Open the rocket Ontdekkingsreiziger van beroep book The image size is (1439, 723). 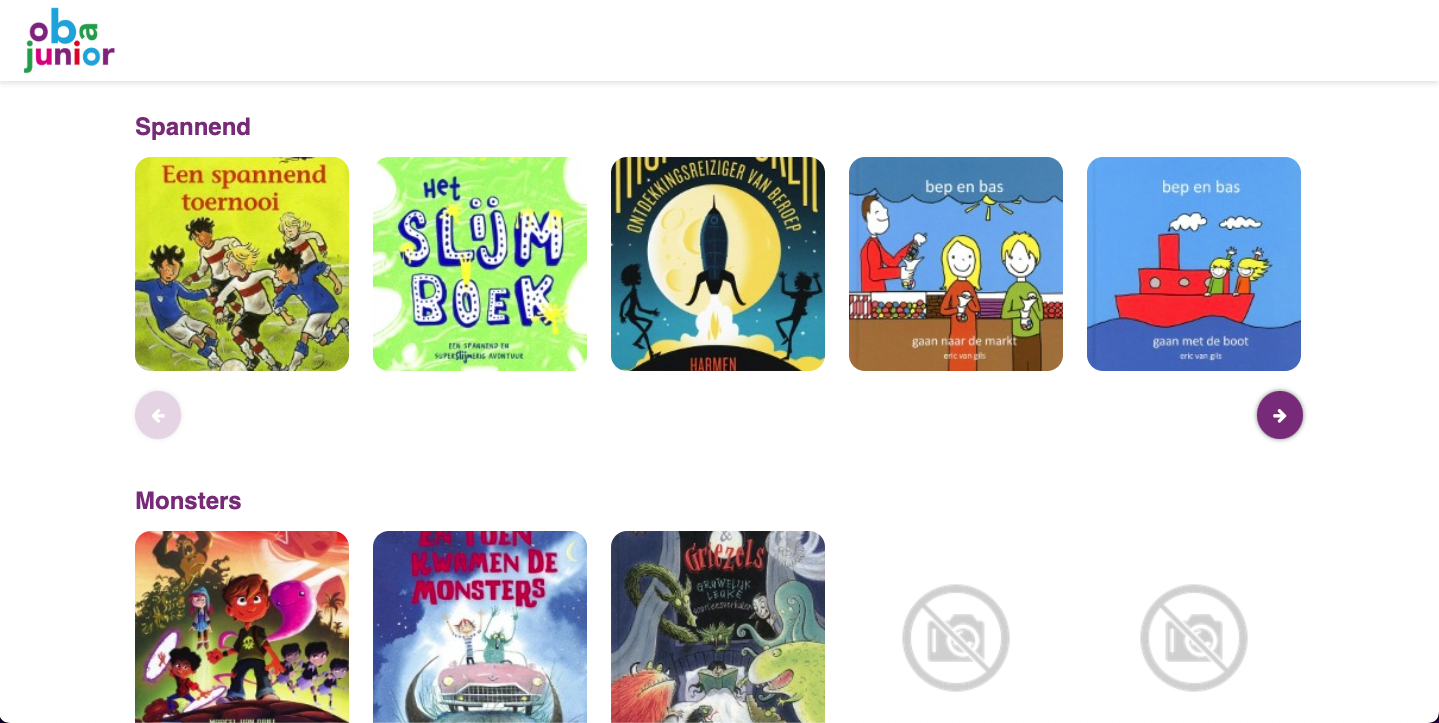pyautogui.click(x=718, y=264)
